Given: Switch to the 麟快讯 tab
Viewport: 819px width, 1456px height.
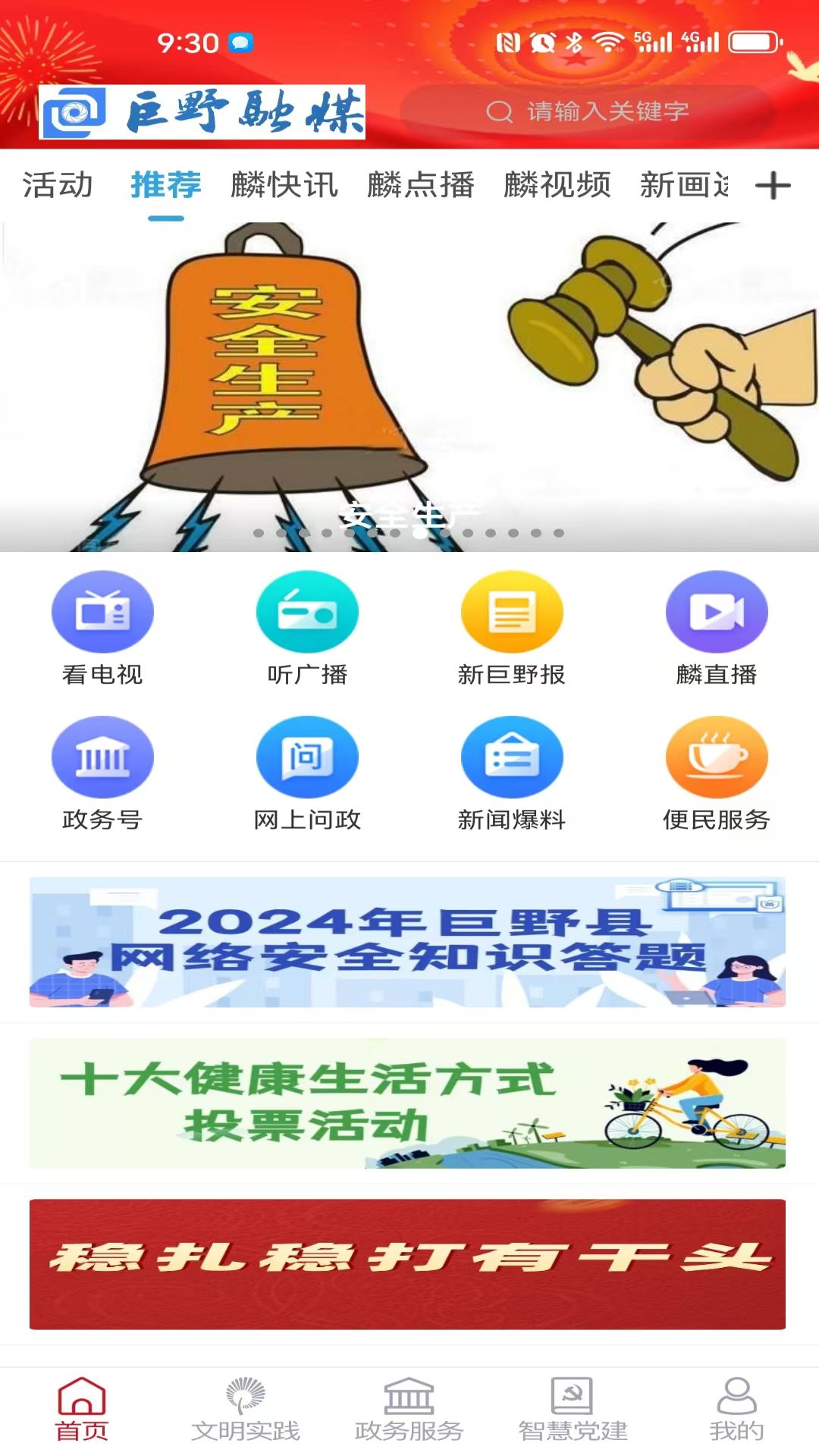Looking at the screenshot, I should (284, 185).
